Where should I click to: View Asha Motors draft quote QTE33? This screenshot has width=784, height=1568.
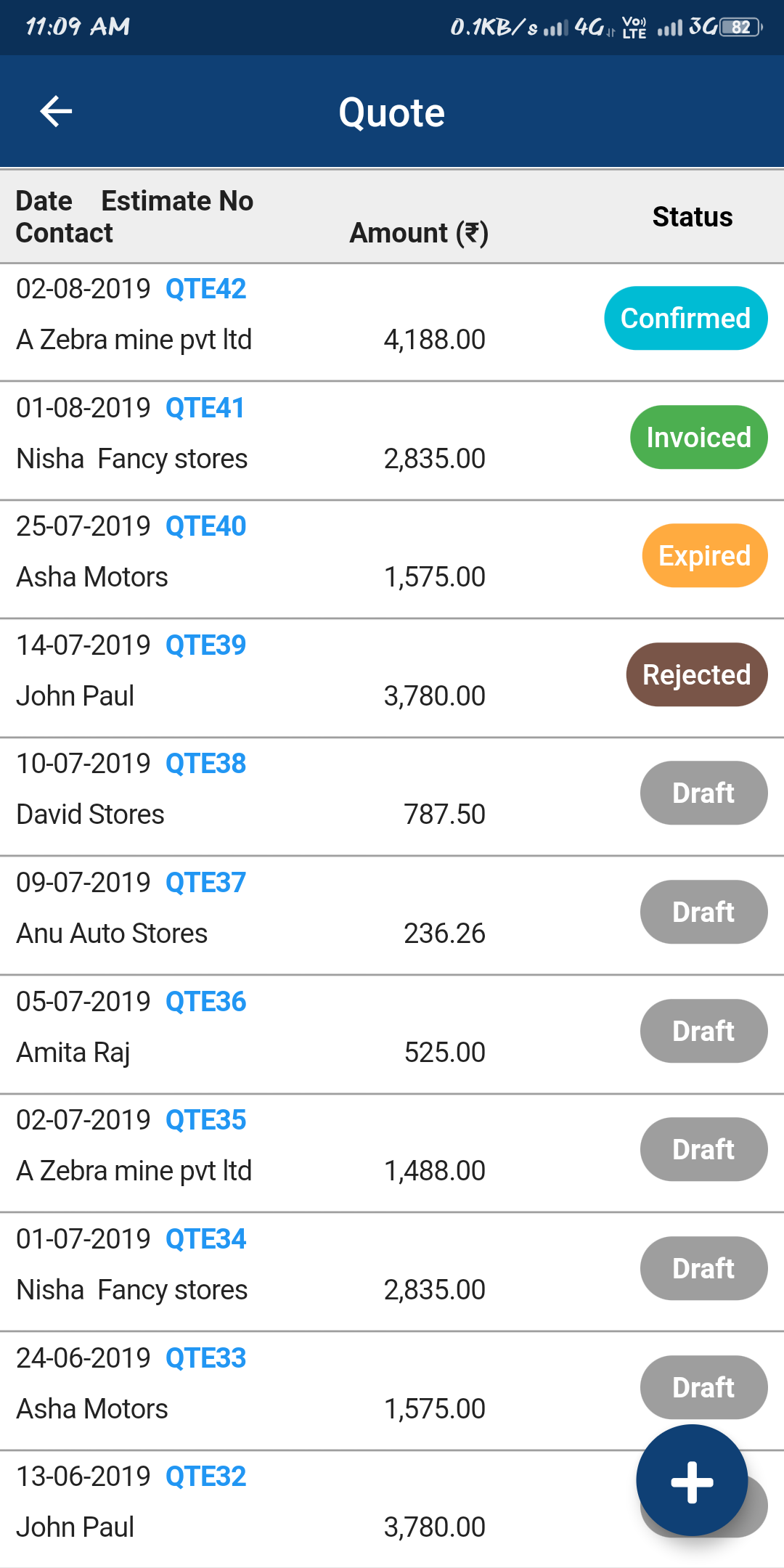(205, 1358)
